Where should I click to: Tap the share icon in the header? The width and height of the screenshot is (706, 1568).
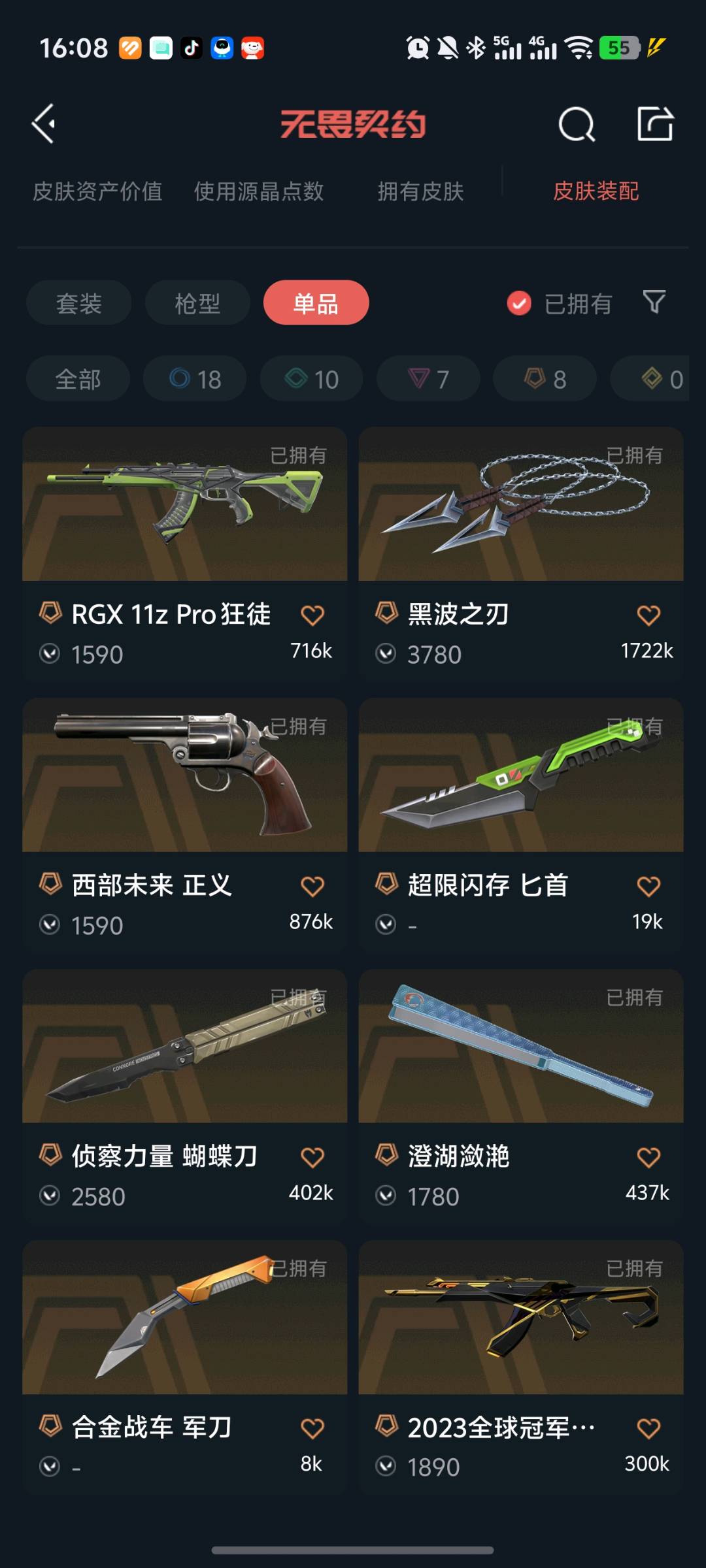coord(655,123)
